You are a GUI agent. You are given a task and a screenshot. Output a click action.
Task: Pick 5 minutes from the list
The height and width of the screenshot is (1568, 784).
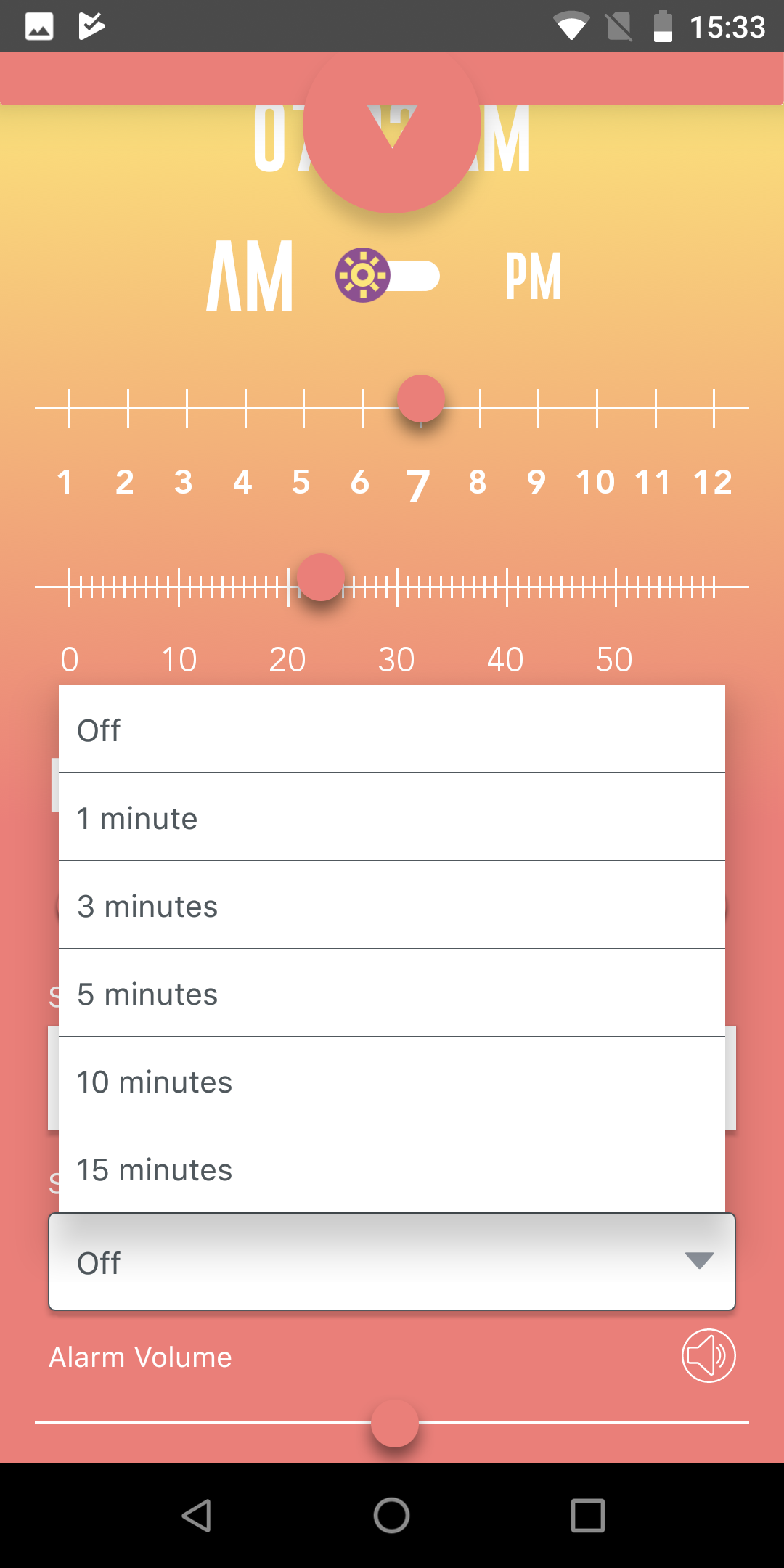tap(392, 993)
